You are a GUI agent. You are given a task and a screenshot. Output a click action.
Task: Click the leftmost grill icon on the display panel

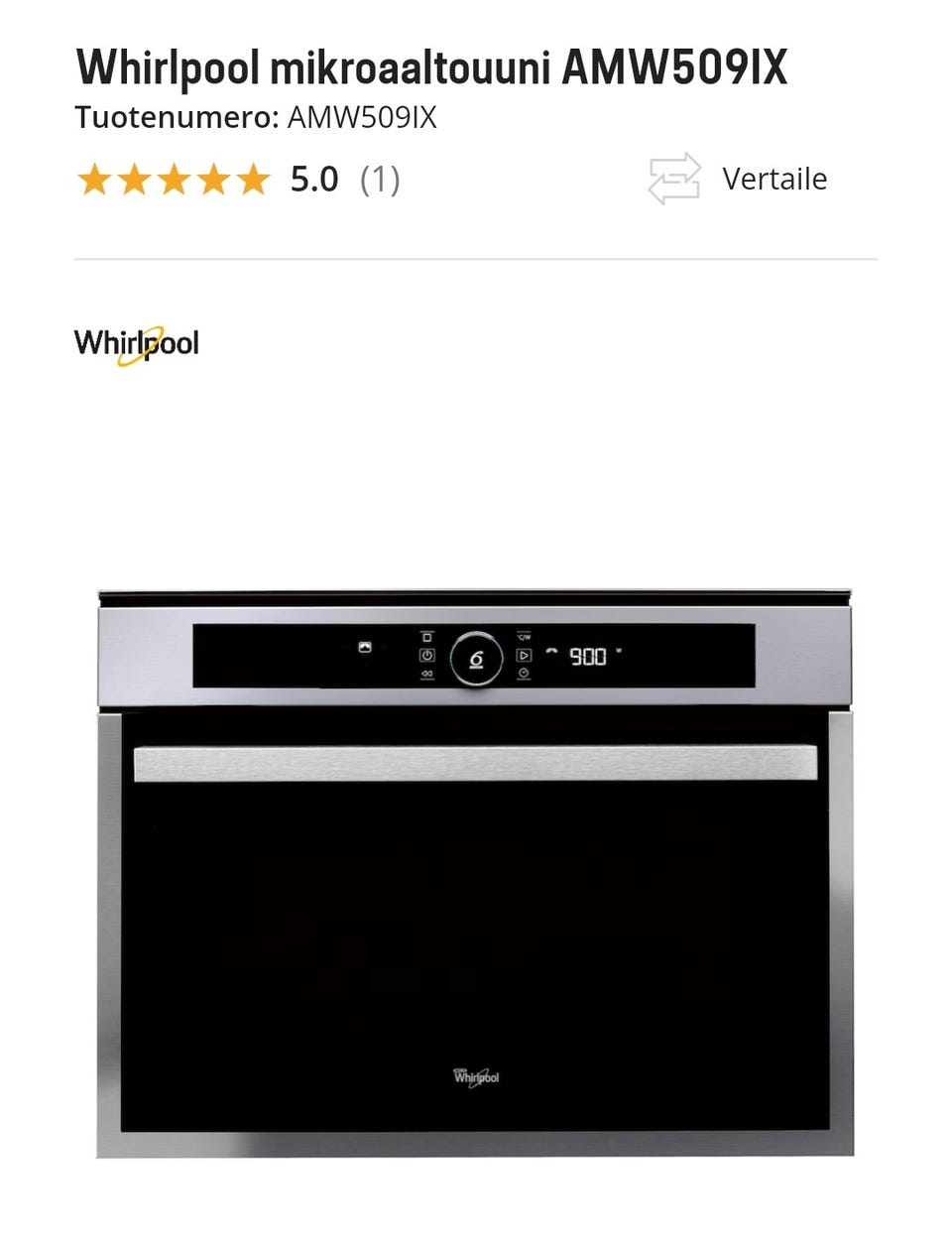tap(365, 646)
